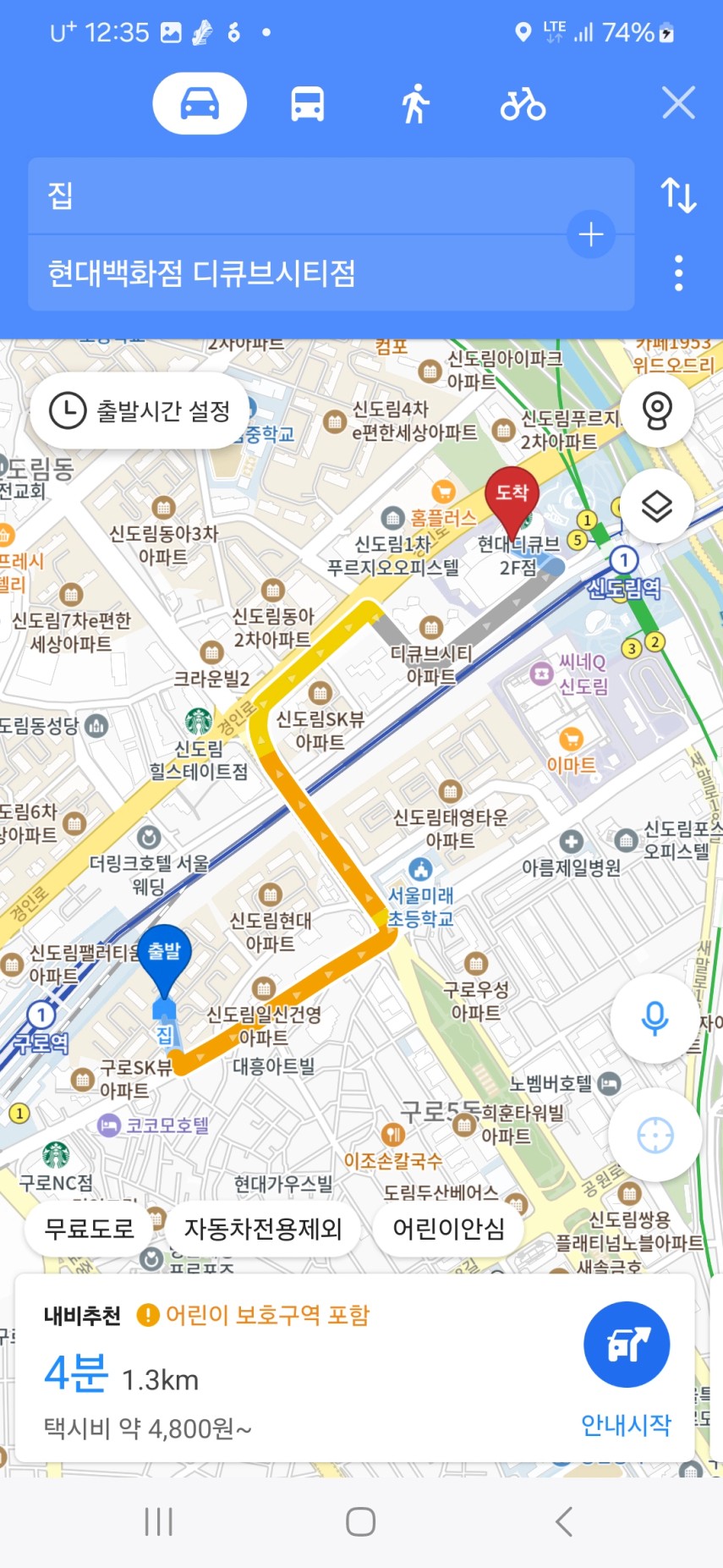Open the three-dot options menu
This screenshot has height=1568, width=723.
[x=678, y=273]
